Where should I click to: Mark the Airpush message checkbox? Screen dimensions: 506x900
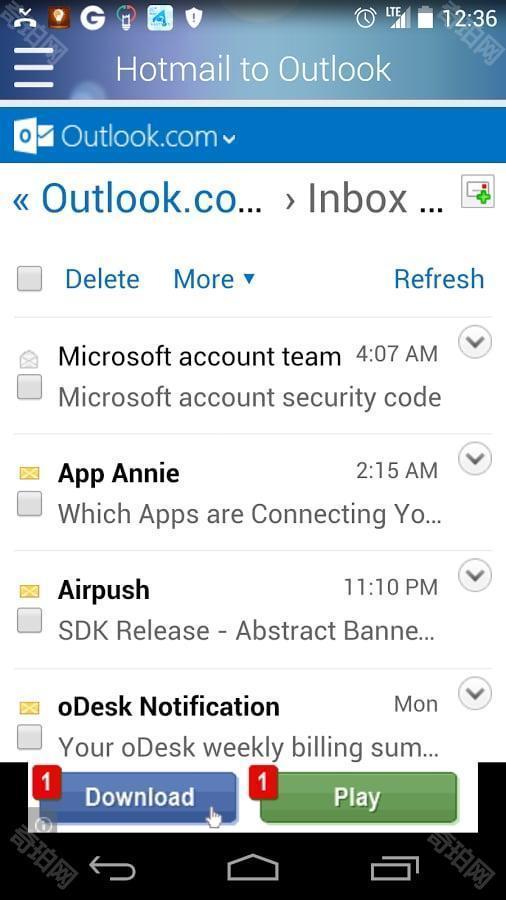tap(29, 620)
